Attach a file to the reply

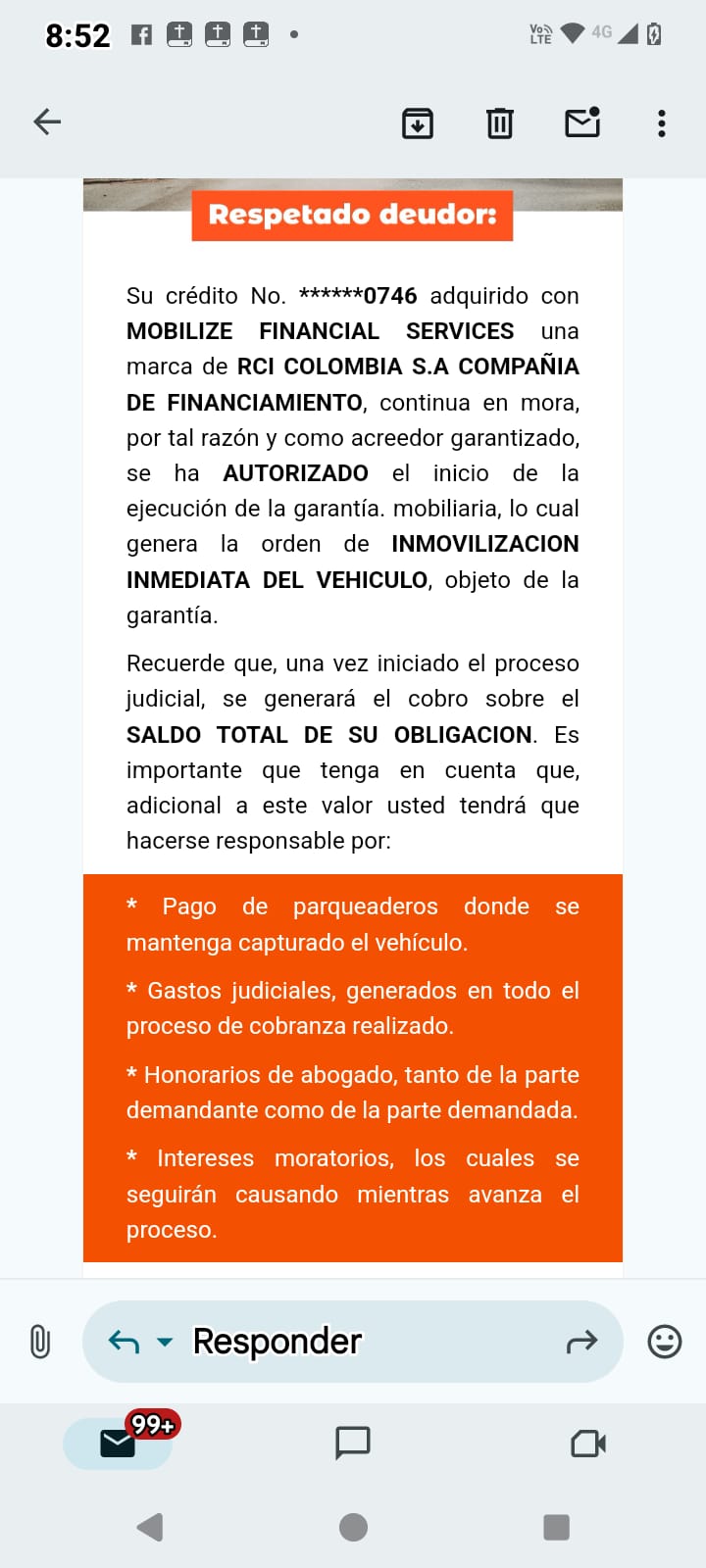(x=40, y=1342)
